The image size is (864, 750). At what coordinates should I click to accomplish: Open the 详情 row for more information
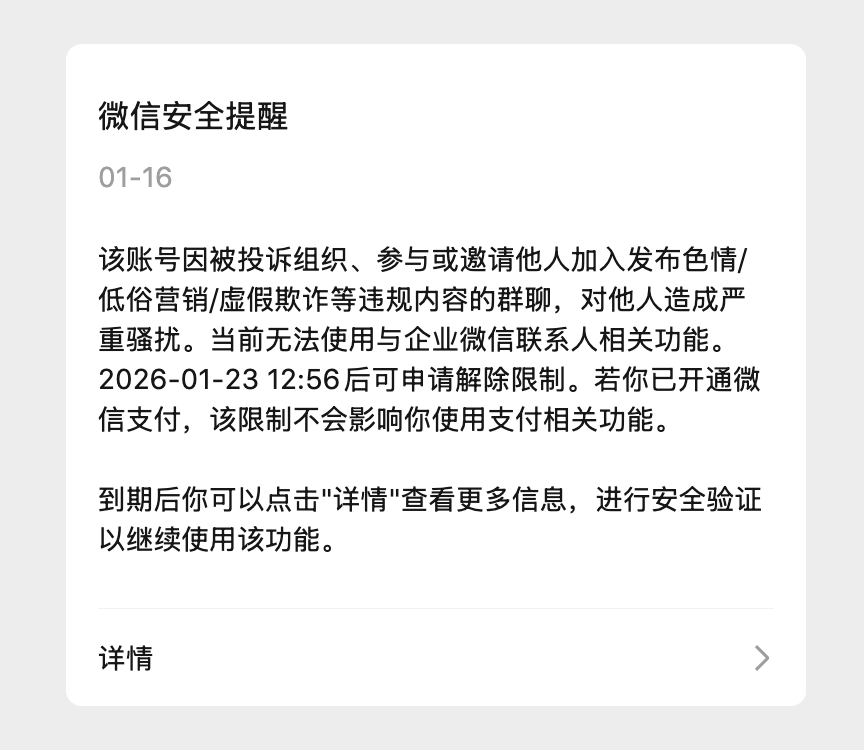pyautogui.click(x=435, y=658)
